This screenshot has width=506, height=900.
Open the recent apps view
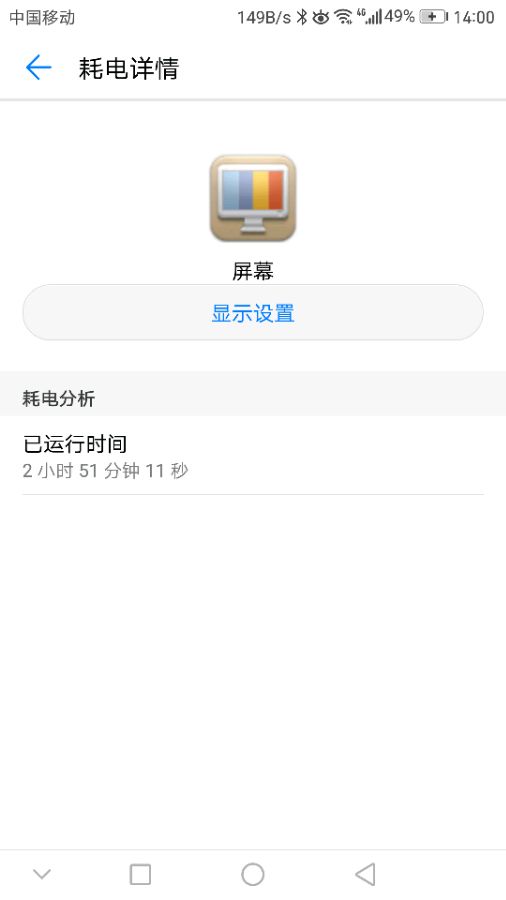pyautogui.click(x=140, y=875)
